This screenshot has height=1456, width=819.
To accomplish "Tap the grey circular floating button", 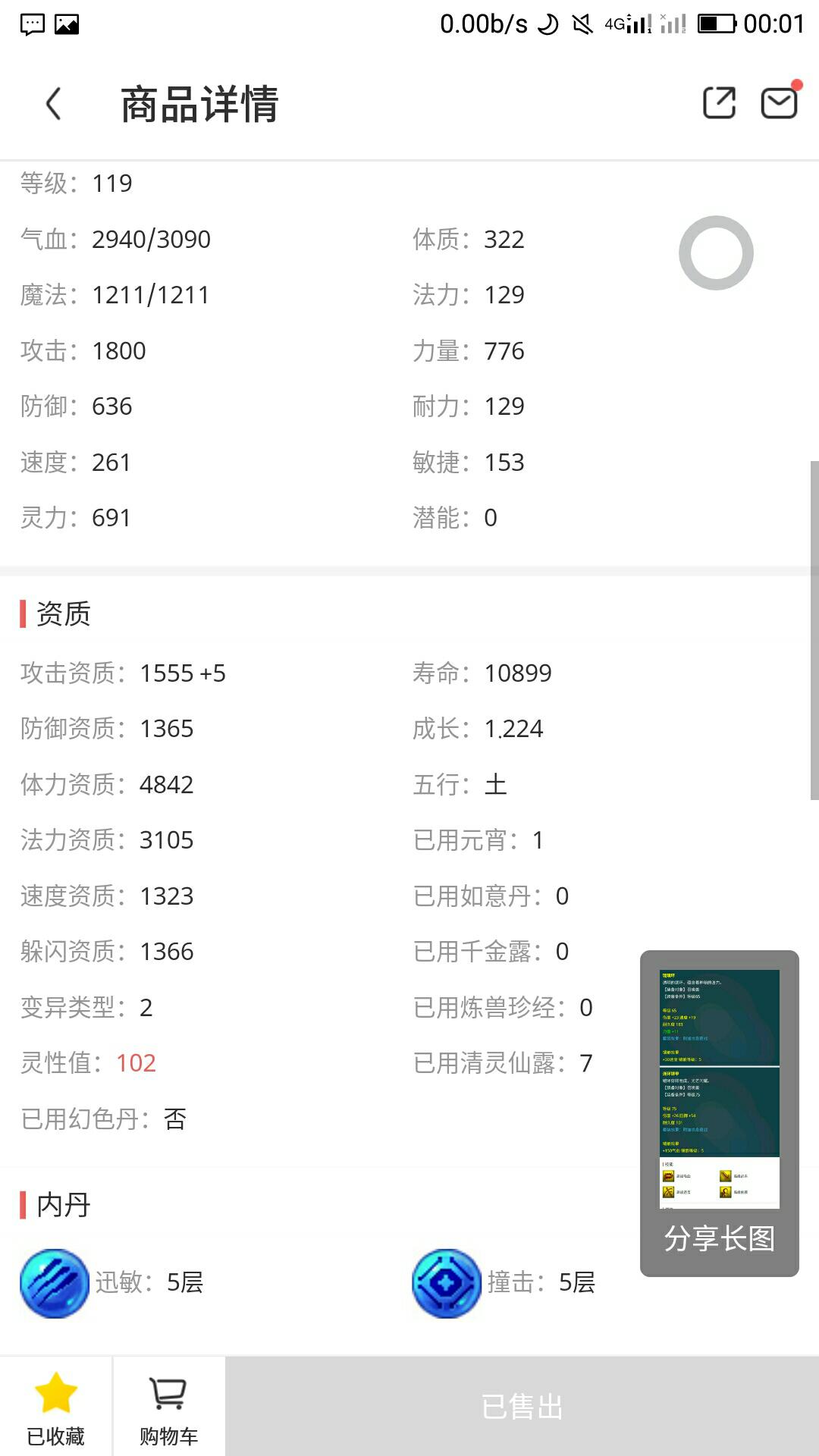I will coord(716,253).
